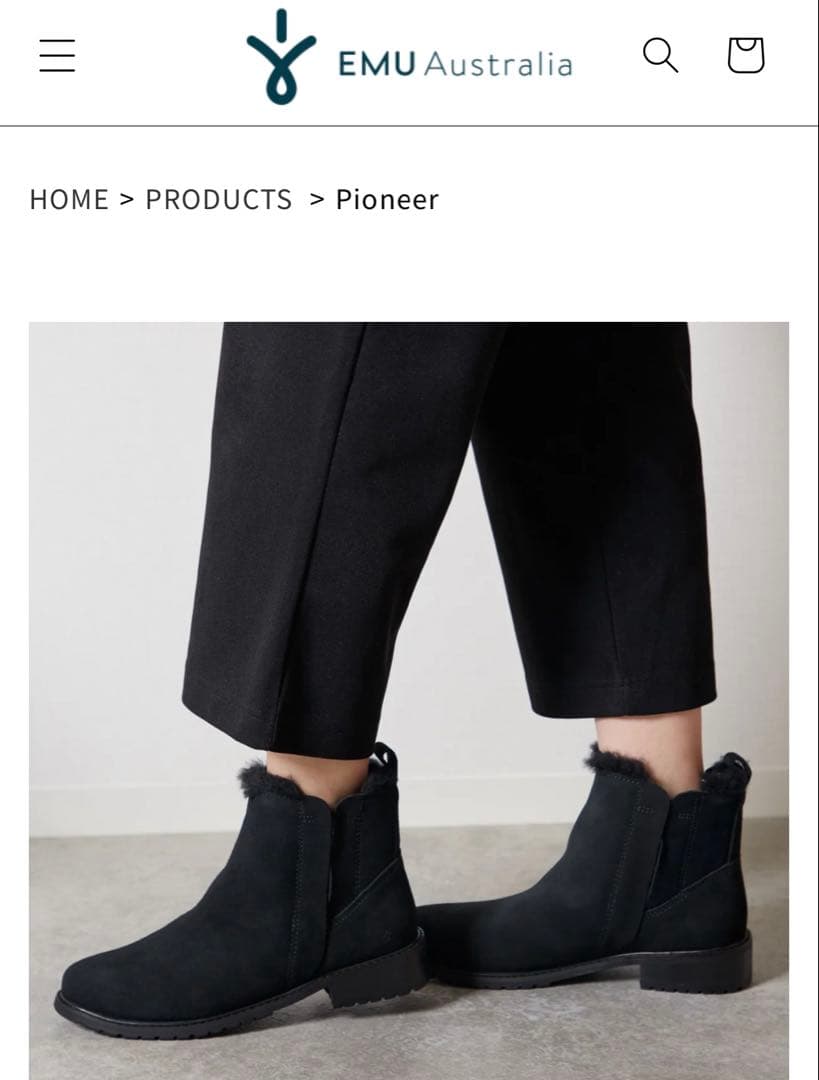Navigate to HOME in the breadcrumb

coord(69,199)
